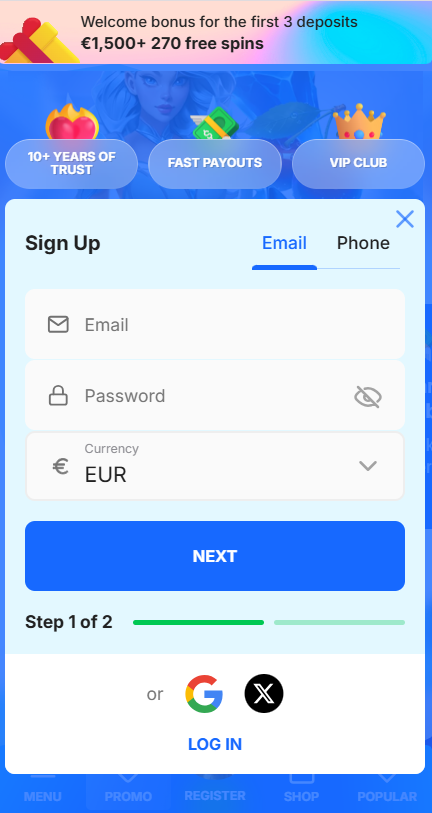Sign up with Google
This screenshot has width=432, height=813.
(204, 694)
